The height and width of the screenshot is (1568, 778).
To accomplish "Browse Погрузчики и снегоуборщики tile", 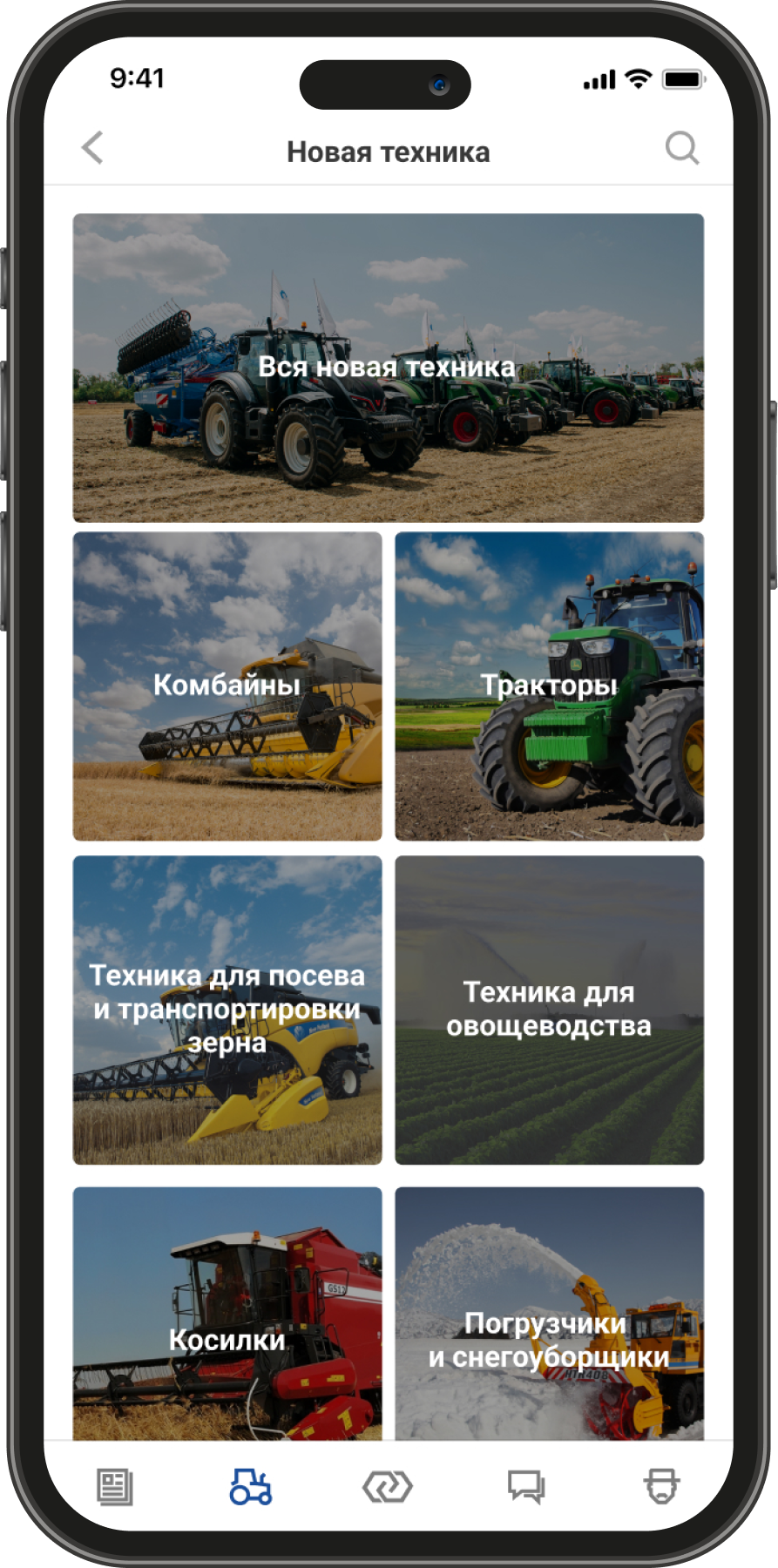I will coord(549,1315).
